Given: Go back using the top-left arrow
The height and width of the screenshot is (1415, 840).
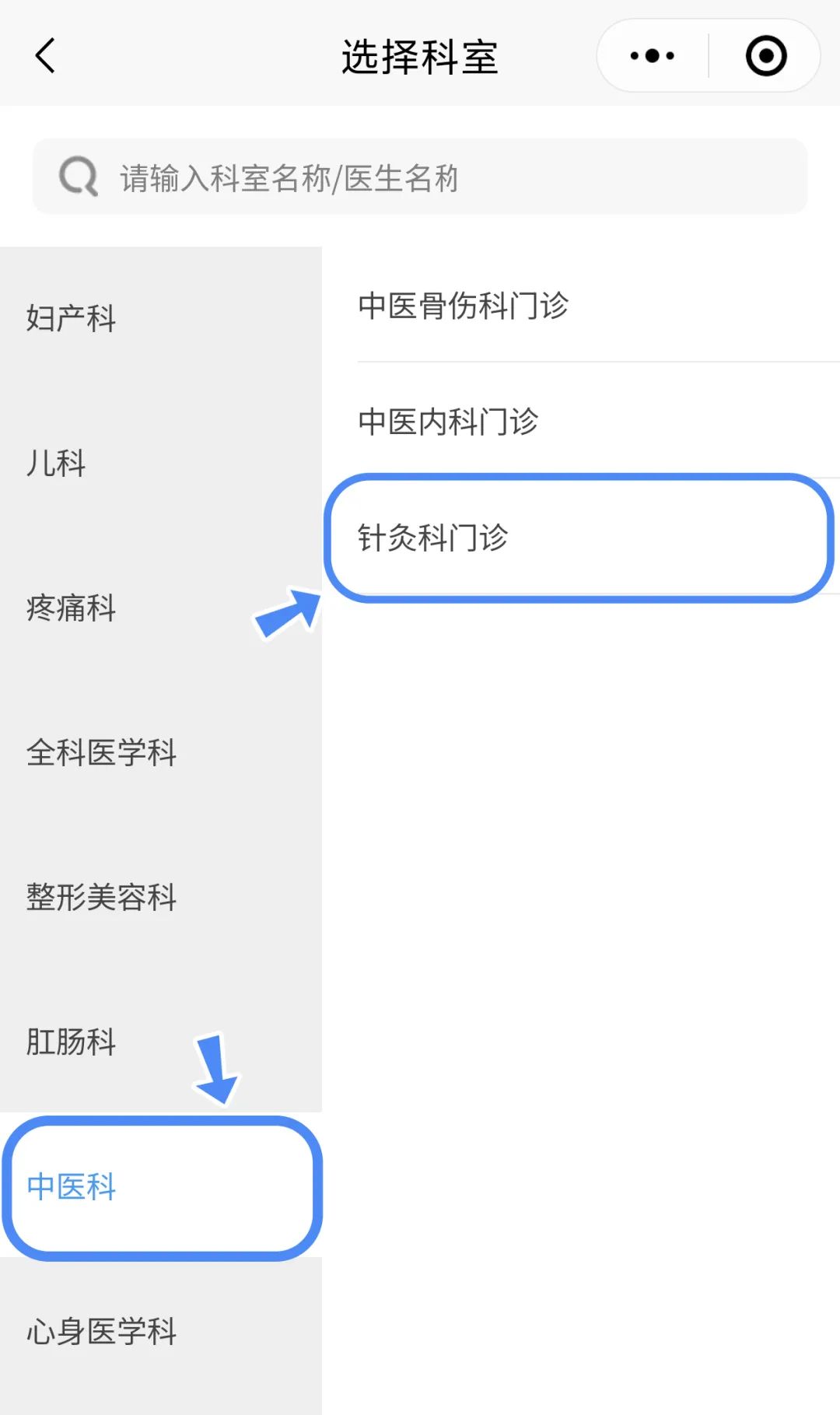Looking at the screenshot, I should (46, 56).
